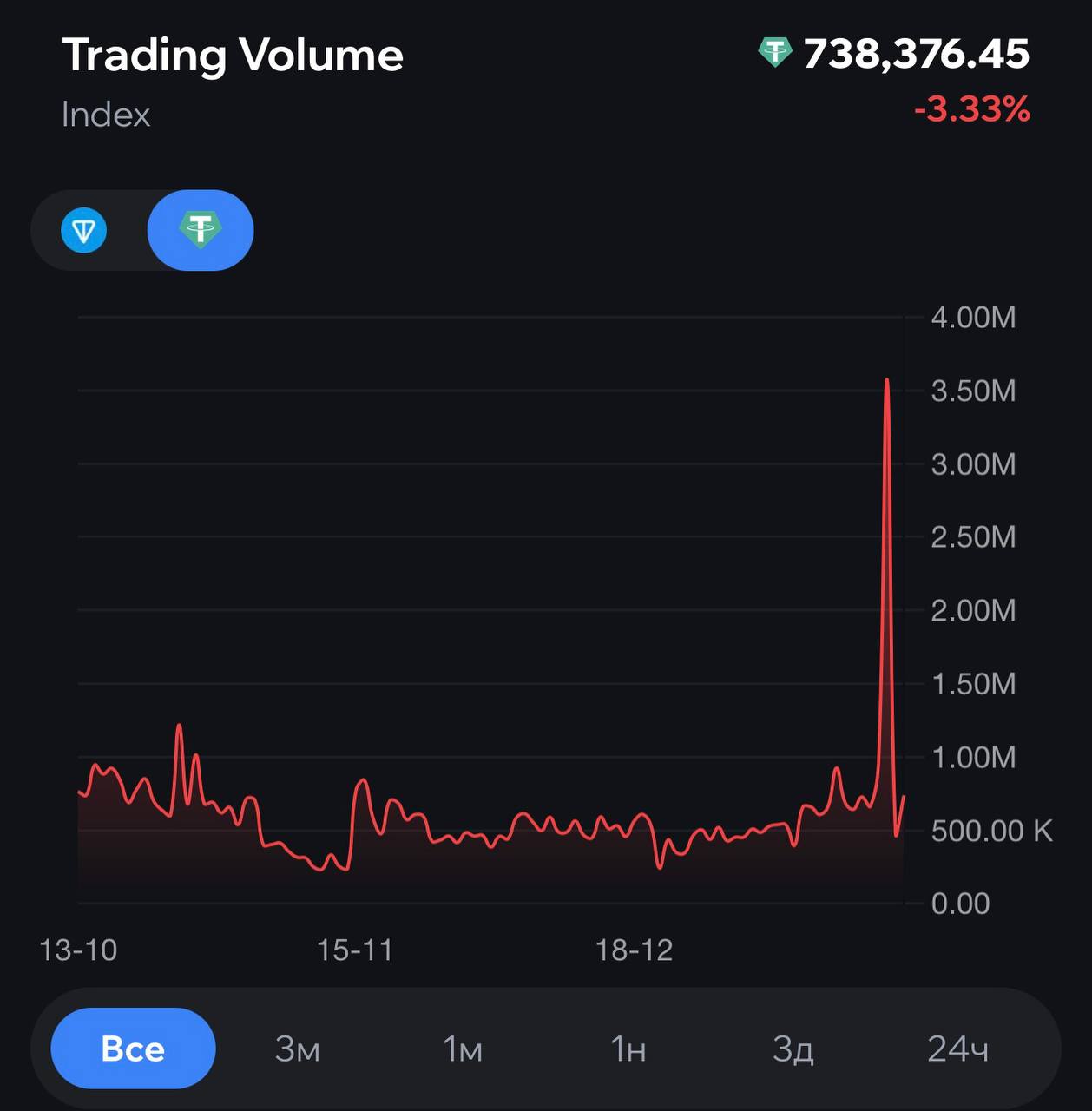Switch chart to 3м range

(x=298, y=1049)
